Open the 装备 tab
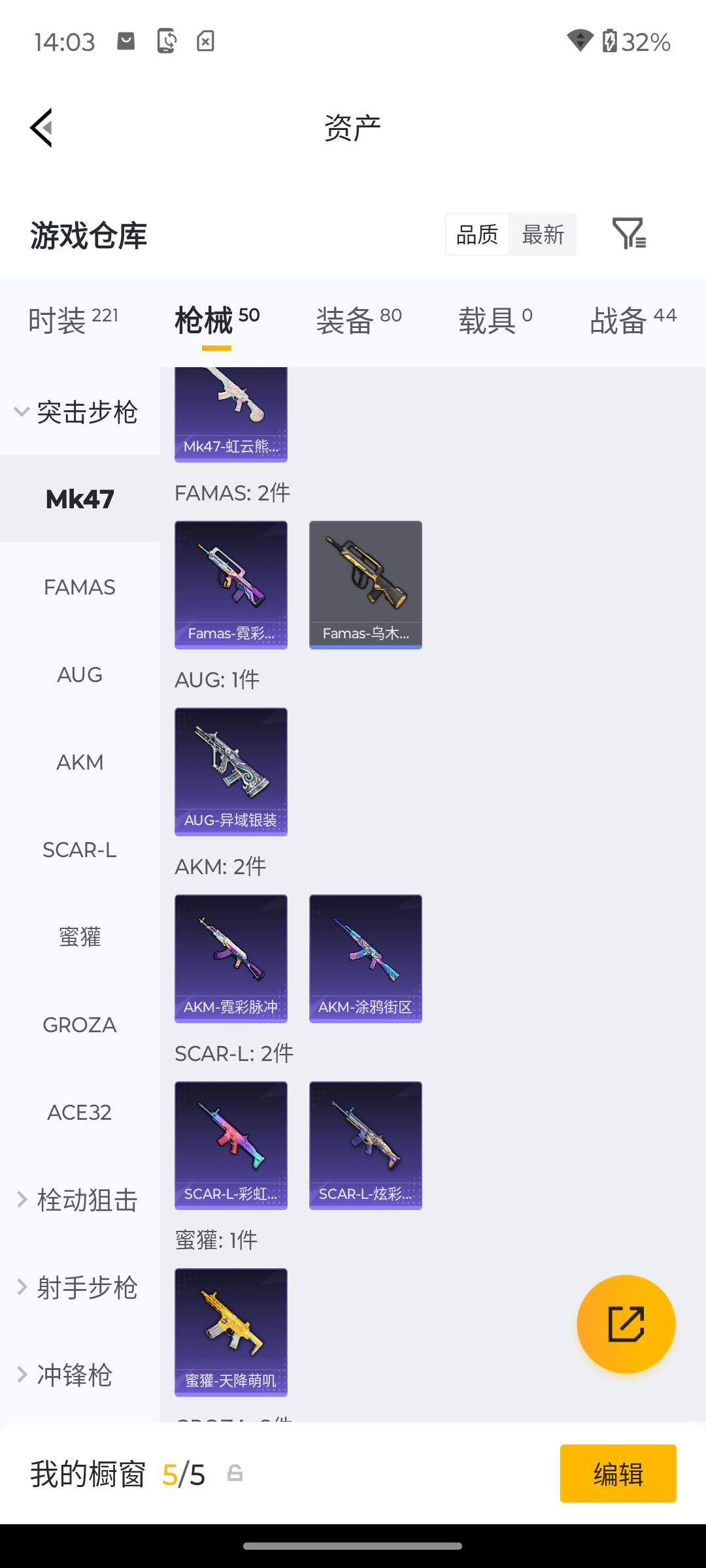 tap(359, 320)
